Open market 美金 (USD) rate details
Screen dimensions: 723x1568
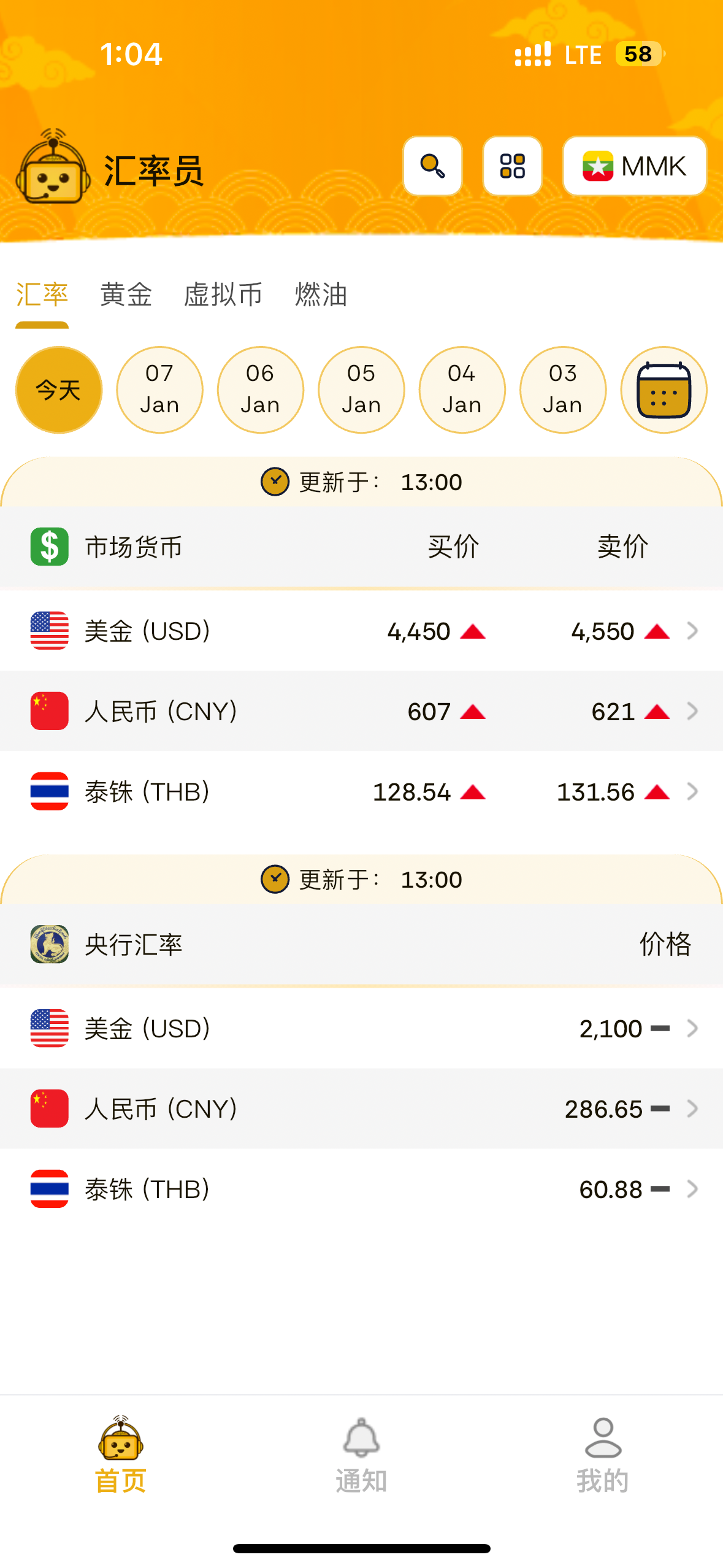pos(361,631)
